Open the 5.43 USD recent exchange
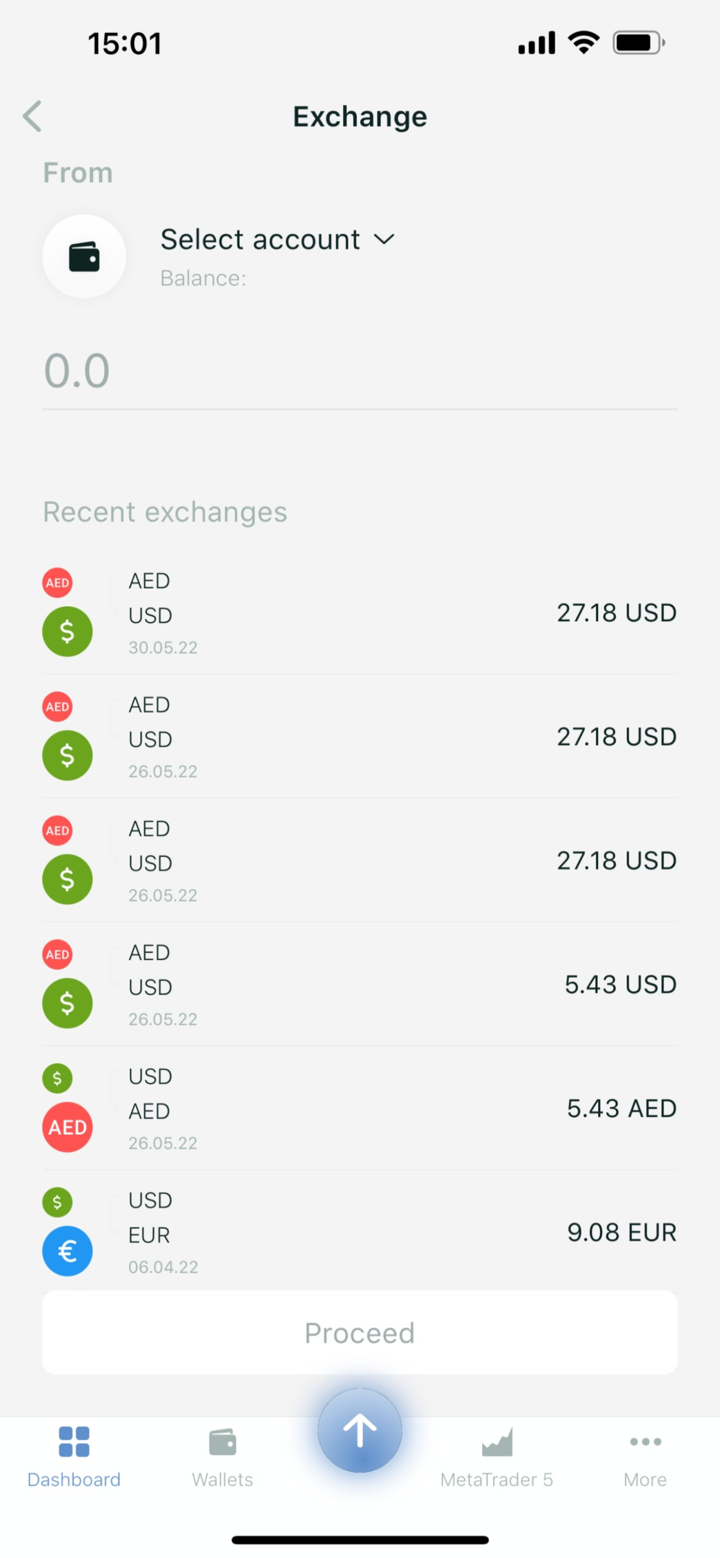 click(x=359, y=985)
